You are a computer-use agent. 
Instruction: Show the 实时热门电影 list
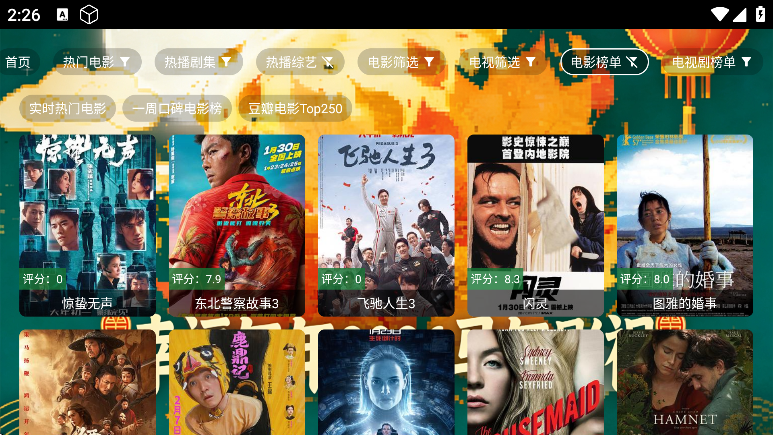pos(67,108)
